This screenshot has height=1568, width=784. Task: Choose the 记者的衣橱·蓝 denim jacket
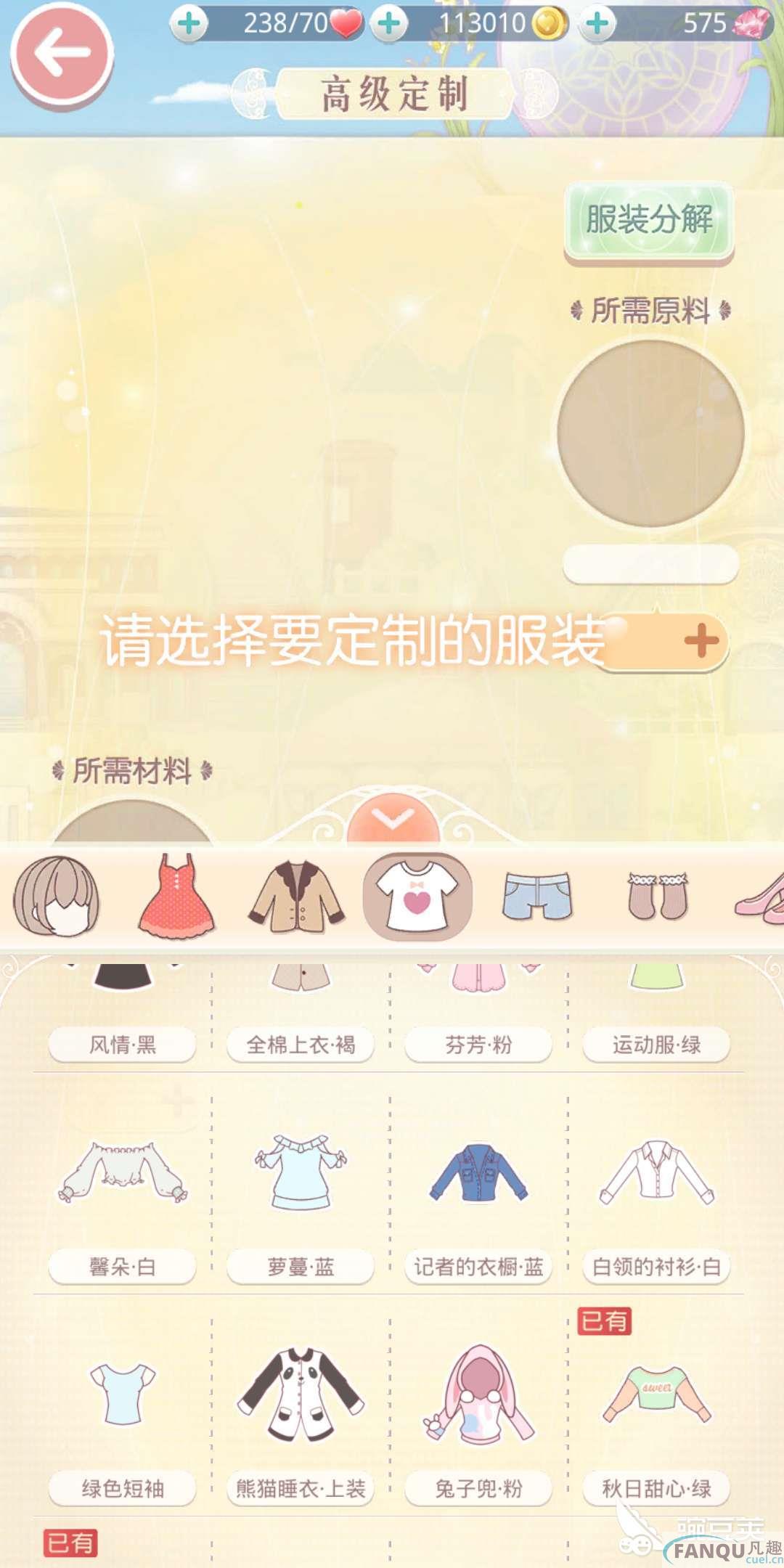tap(478, 1176)
